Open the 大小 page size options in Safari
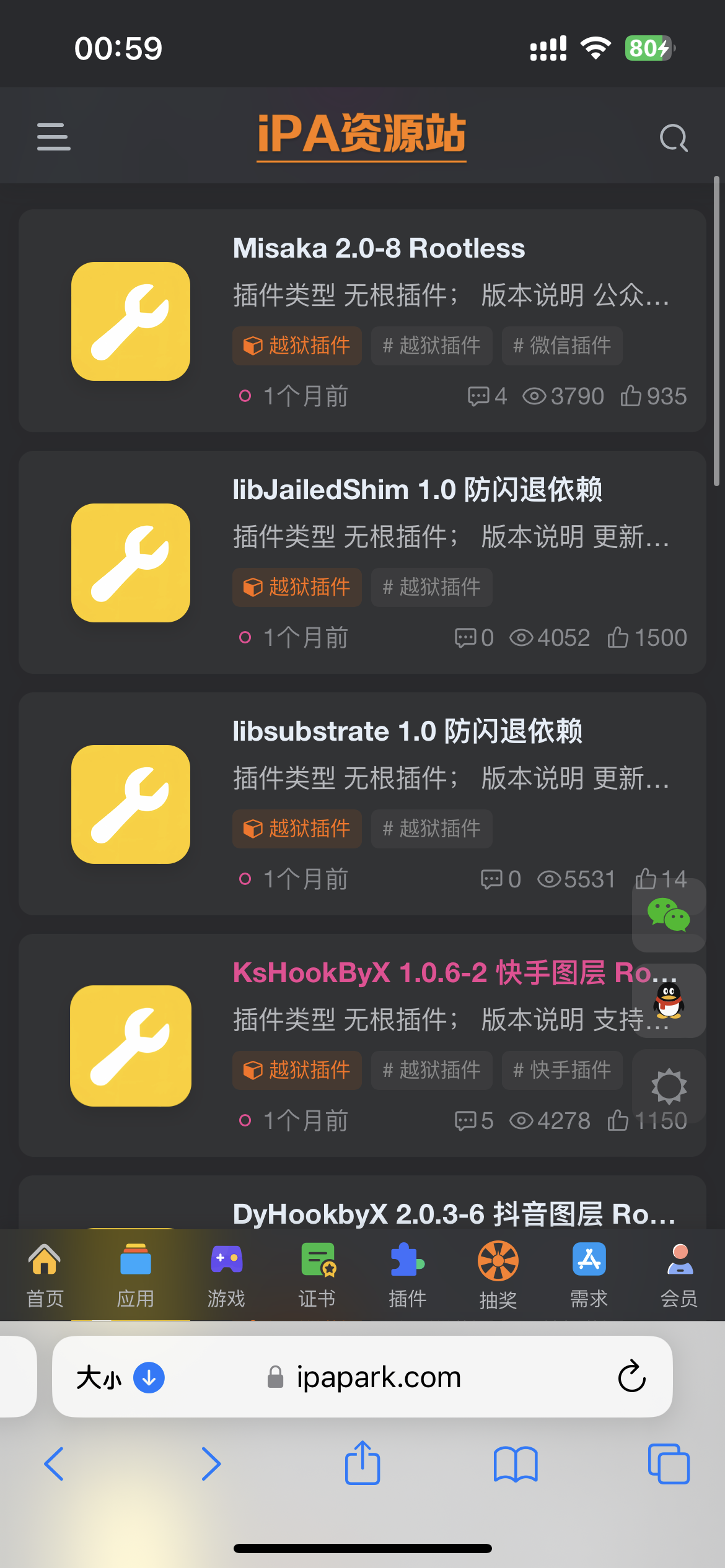This screenshot has width=725, height=1568. (118, 1377)
